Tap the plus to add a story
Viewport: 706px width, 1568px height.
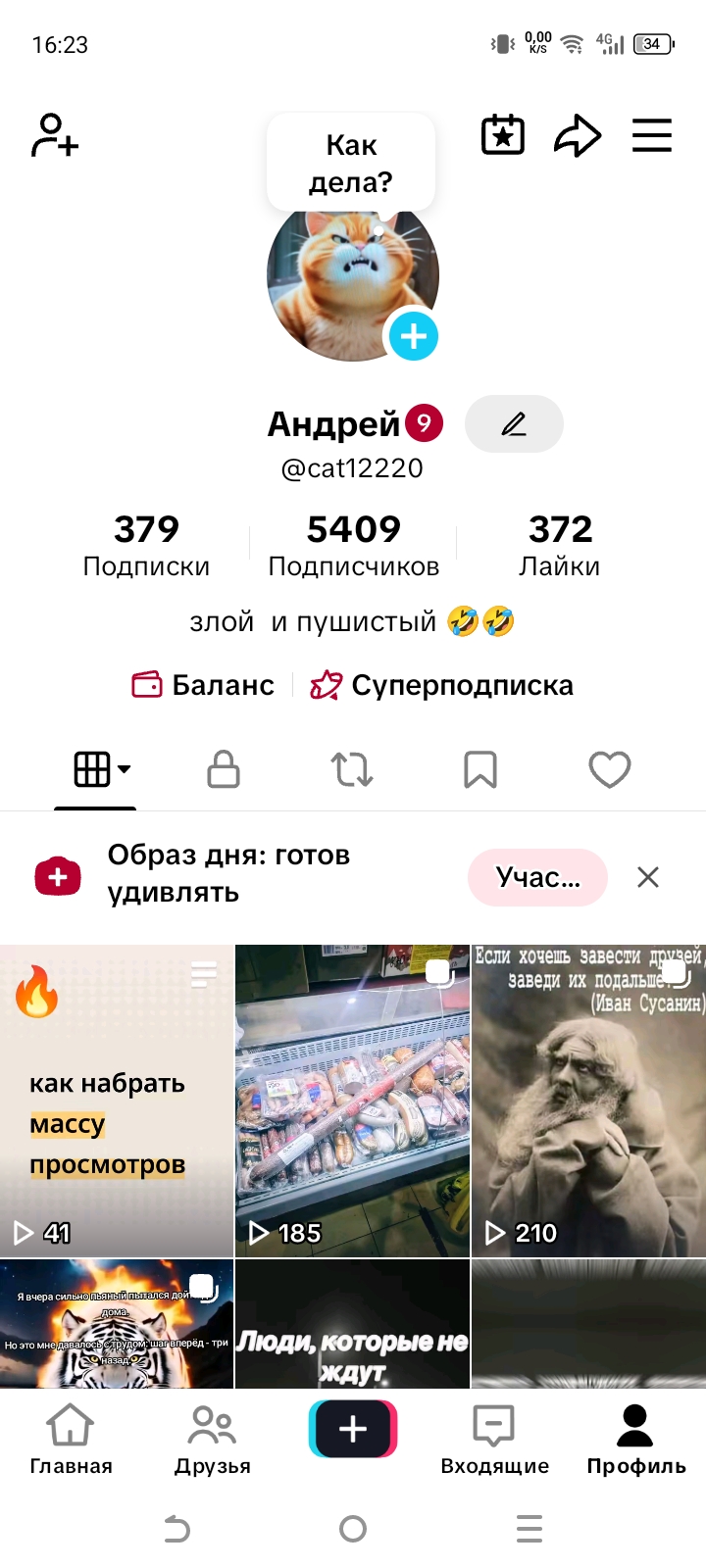[414, 336]
